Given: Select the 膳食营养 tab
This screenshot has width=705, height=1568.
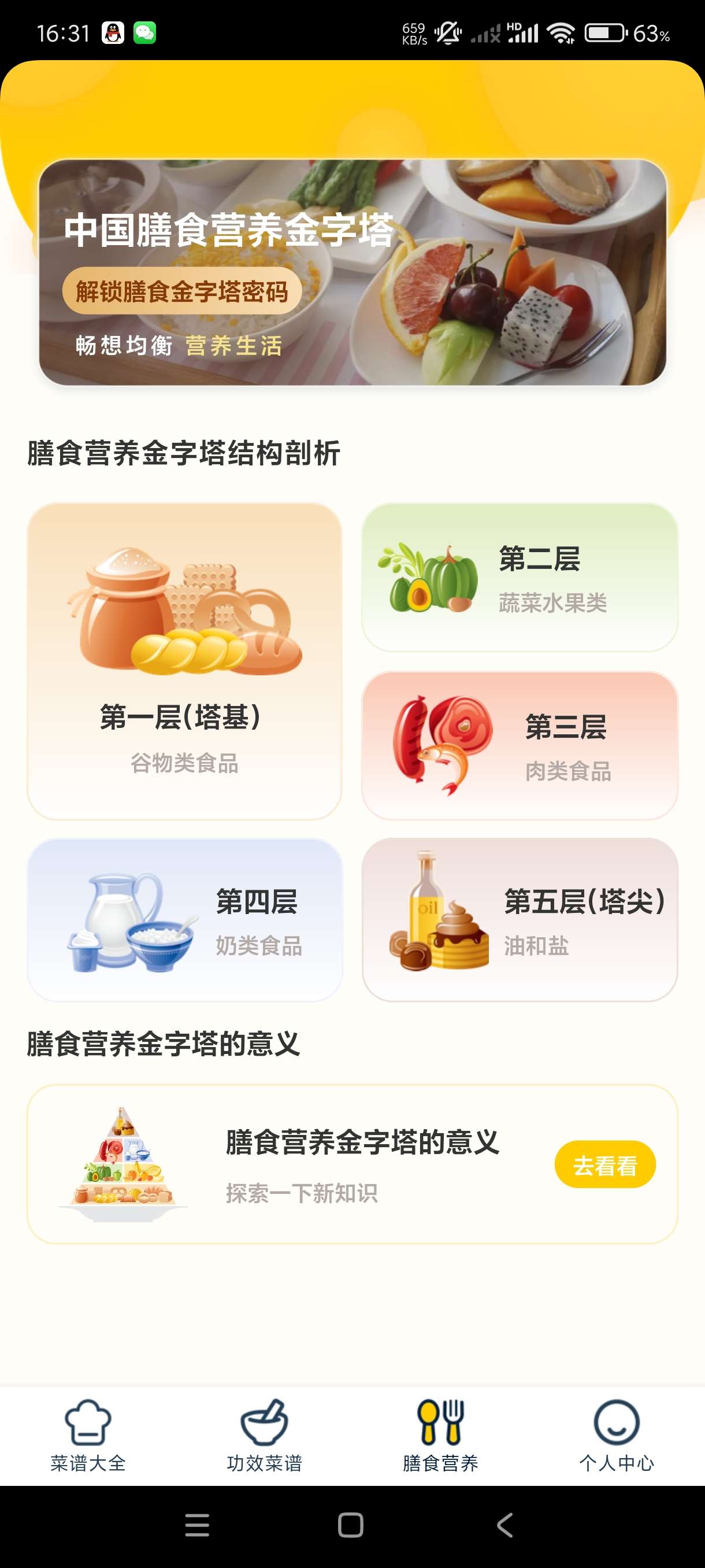Looking at the screenshot, I should pos(440,1436).
